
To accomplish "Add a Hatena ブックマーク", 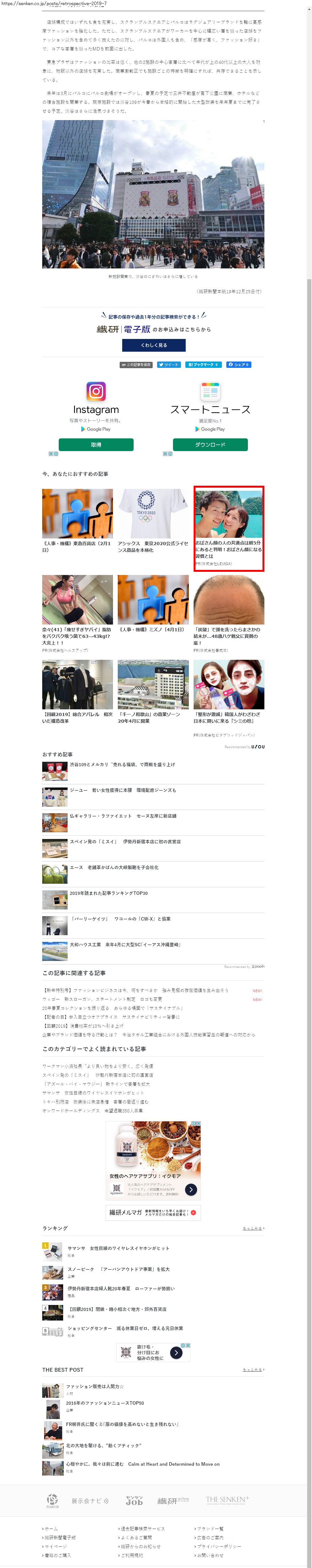I will pyautogui.click(x=202, y=365).
